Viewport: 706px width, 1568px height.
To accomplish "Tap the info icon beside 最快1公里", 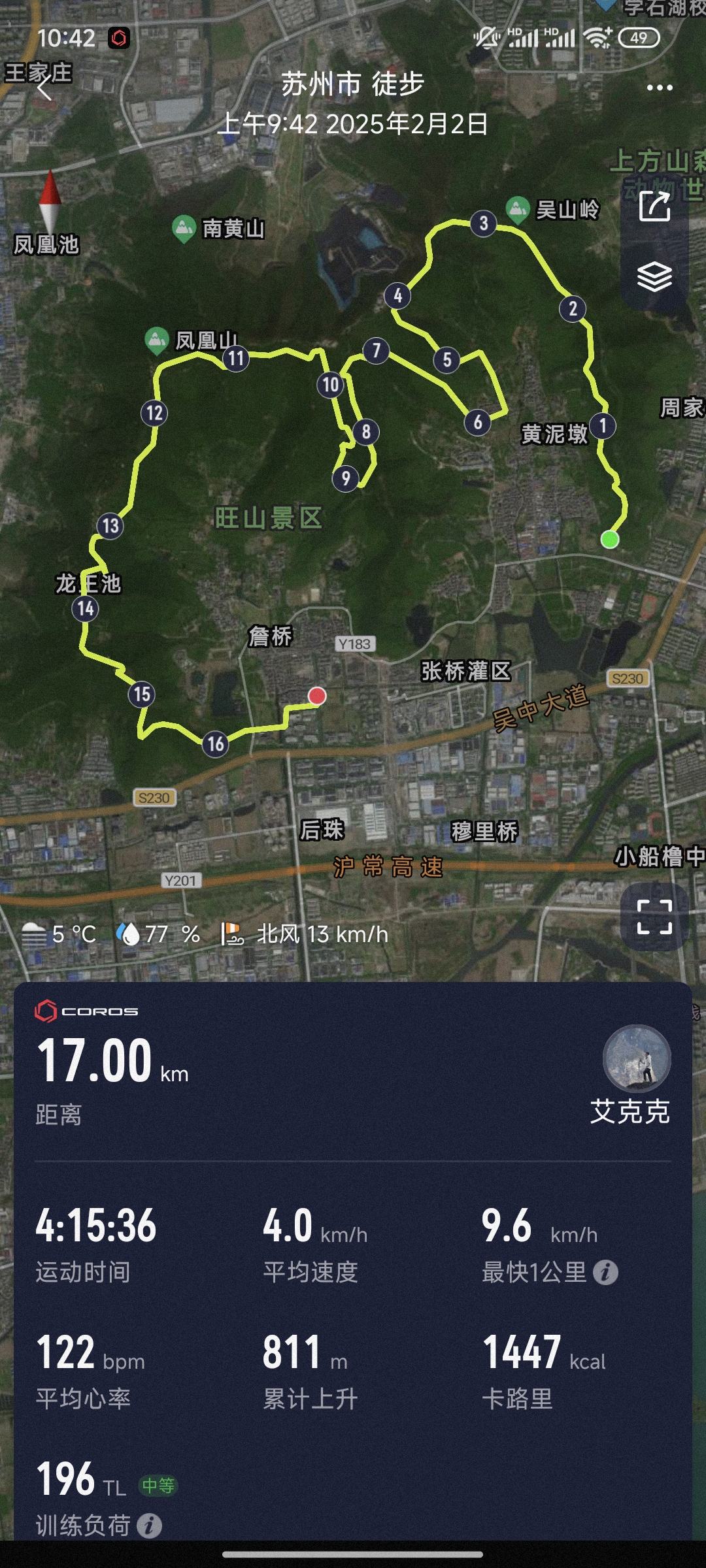I will (x=605, y=1272).
